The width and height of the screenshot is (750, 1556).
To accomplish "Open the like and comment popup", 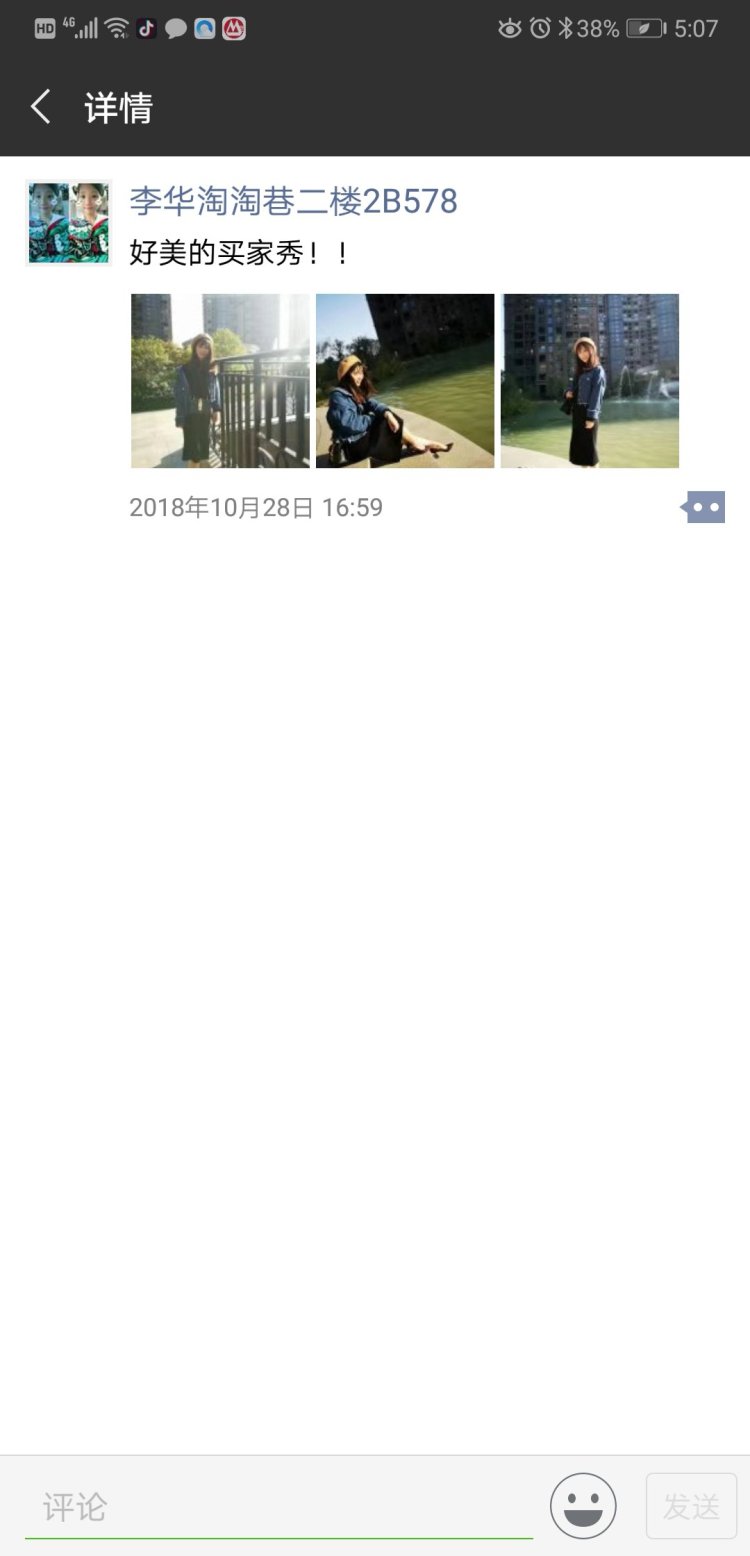I will [704, 507].
